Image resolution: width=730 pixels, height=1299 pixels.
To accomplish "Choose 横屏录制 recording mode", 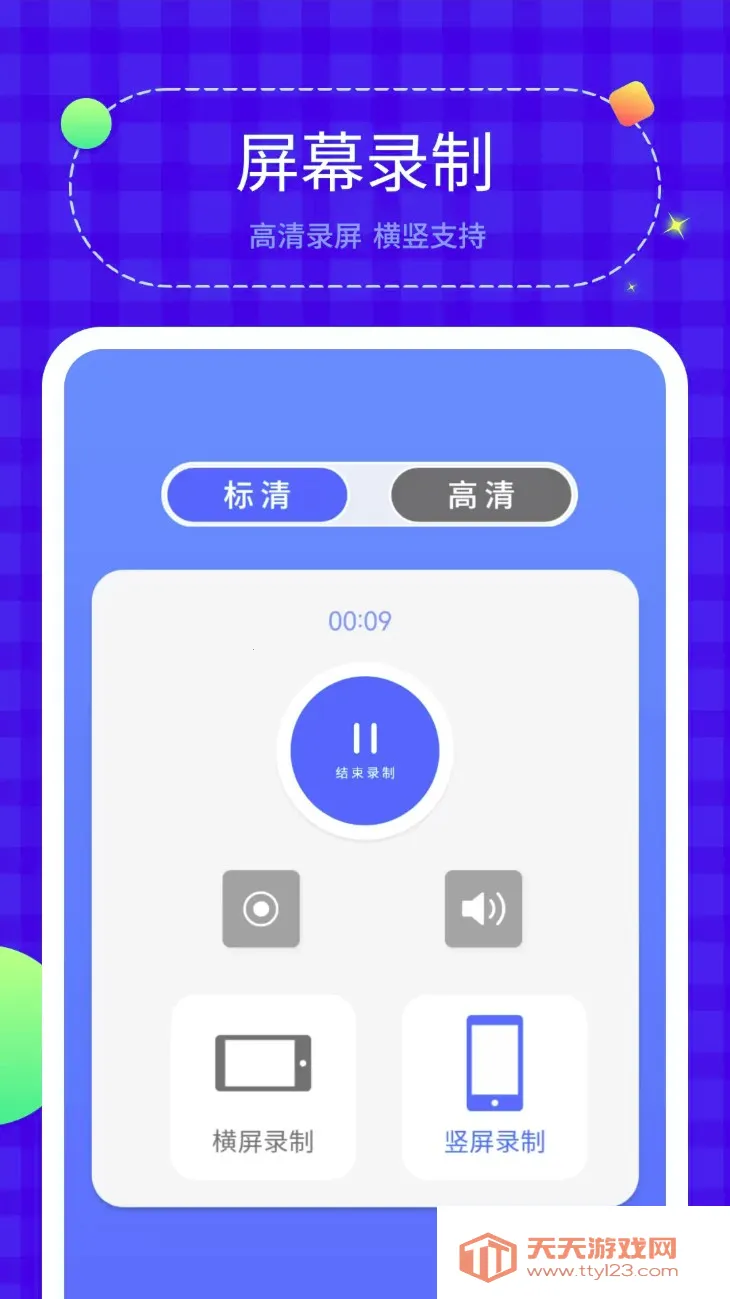I will click(261, 1085).
